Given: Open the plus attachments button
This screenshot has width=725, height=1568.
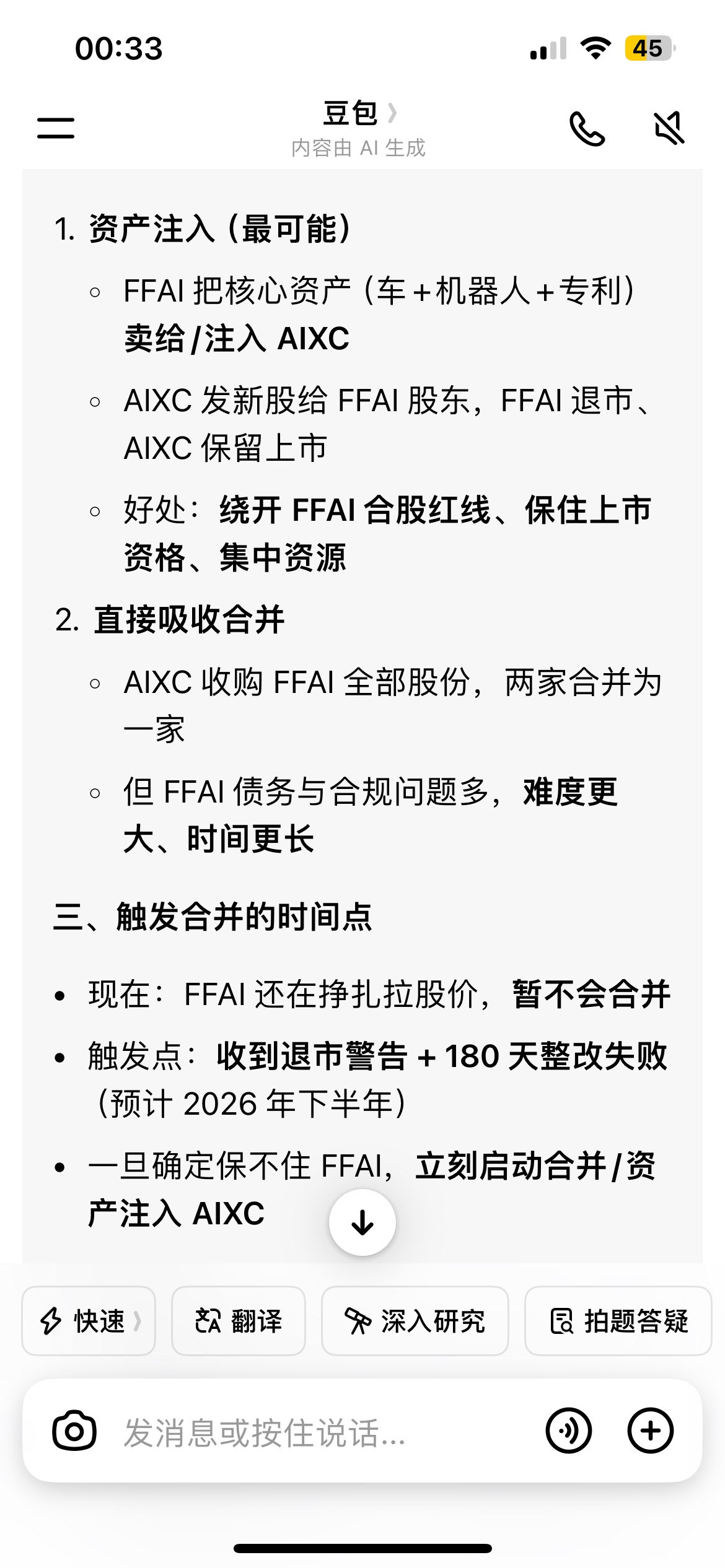Looking at the screenshot, I should tap(650, 1431).
